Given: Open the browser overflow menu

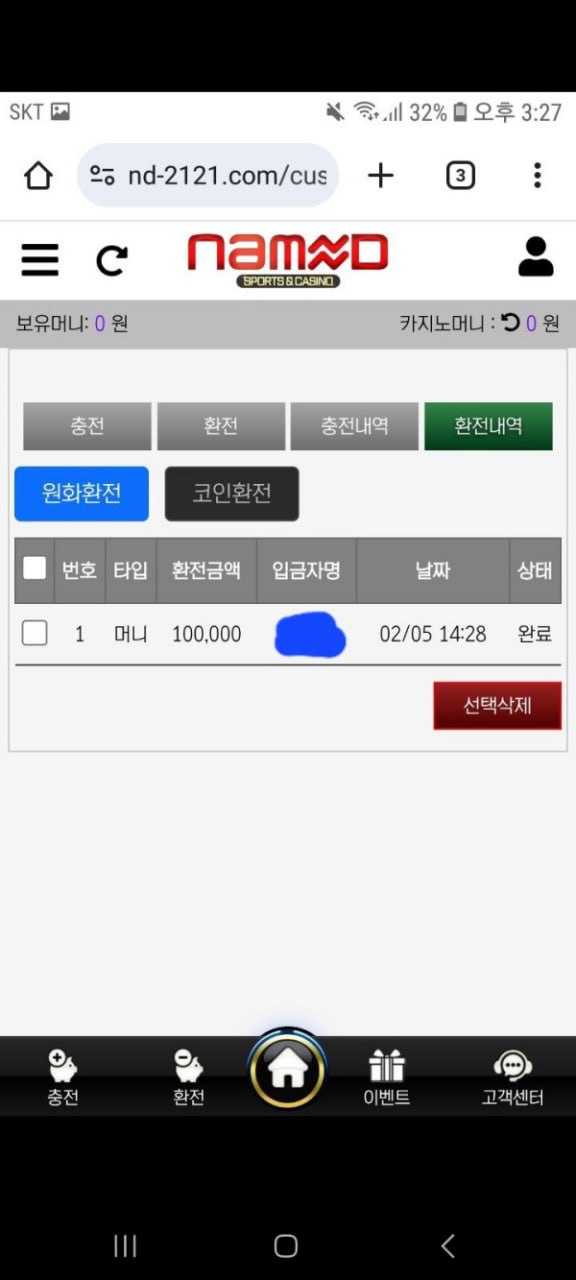Looking at the screenshot, I should (x=537, y=176).
